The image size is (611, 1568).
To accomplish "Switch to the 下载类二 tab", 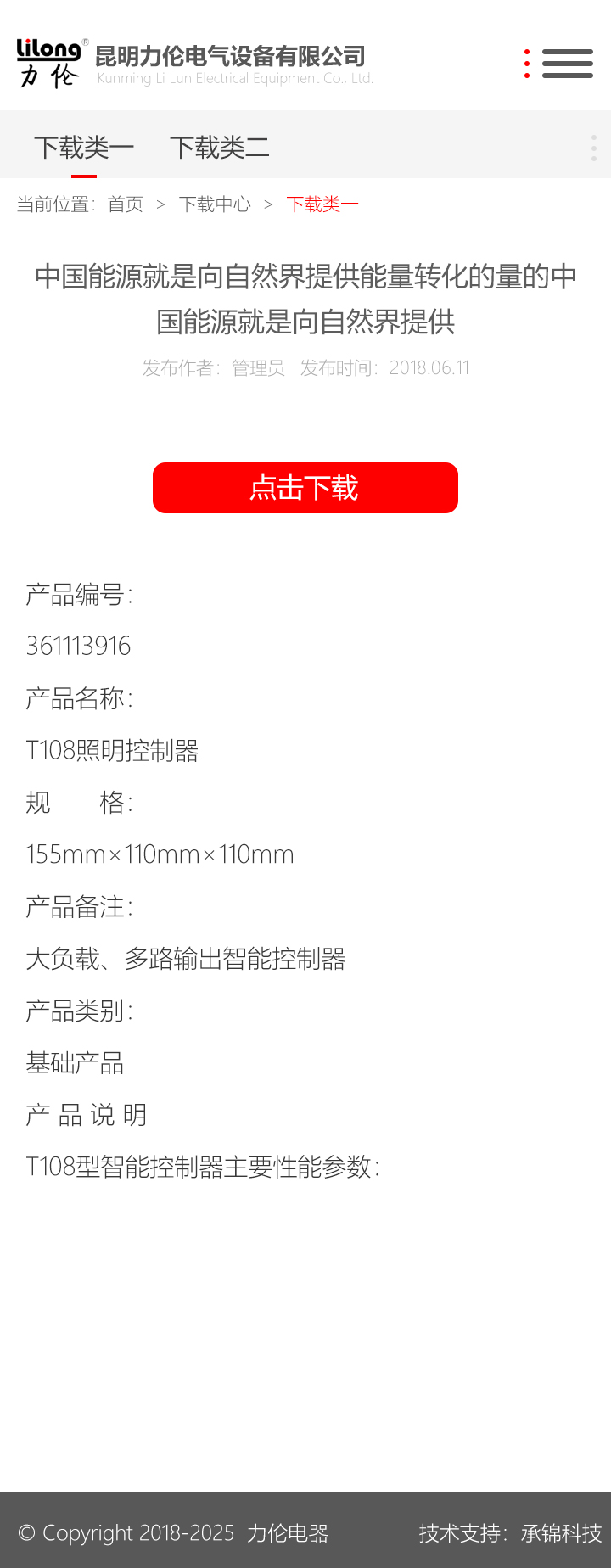I will point(220,147).
